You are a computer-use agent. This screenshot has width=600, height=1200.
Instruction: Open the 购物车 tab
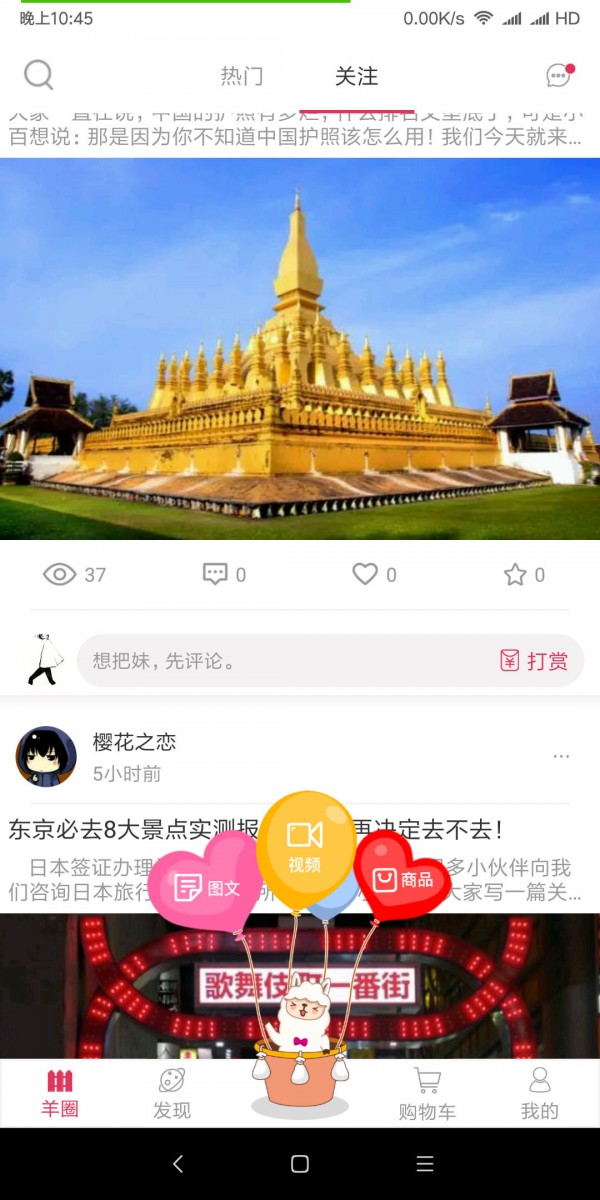click(427, 1093)
